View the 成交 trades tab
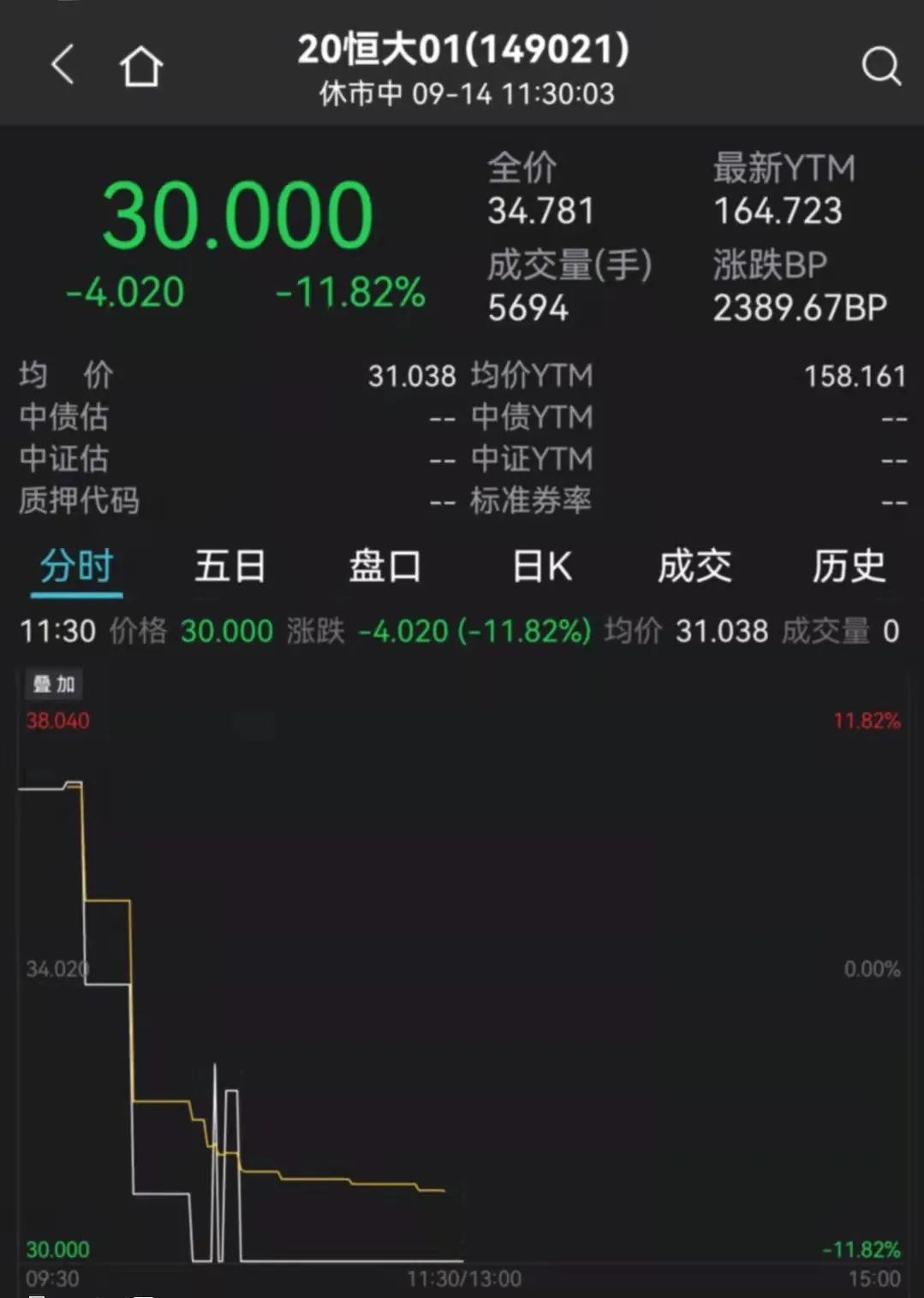 (x=694, y=567)
